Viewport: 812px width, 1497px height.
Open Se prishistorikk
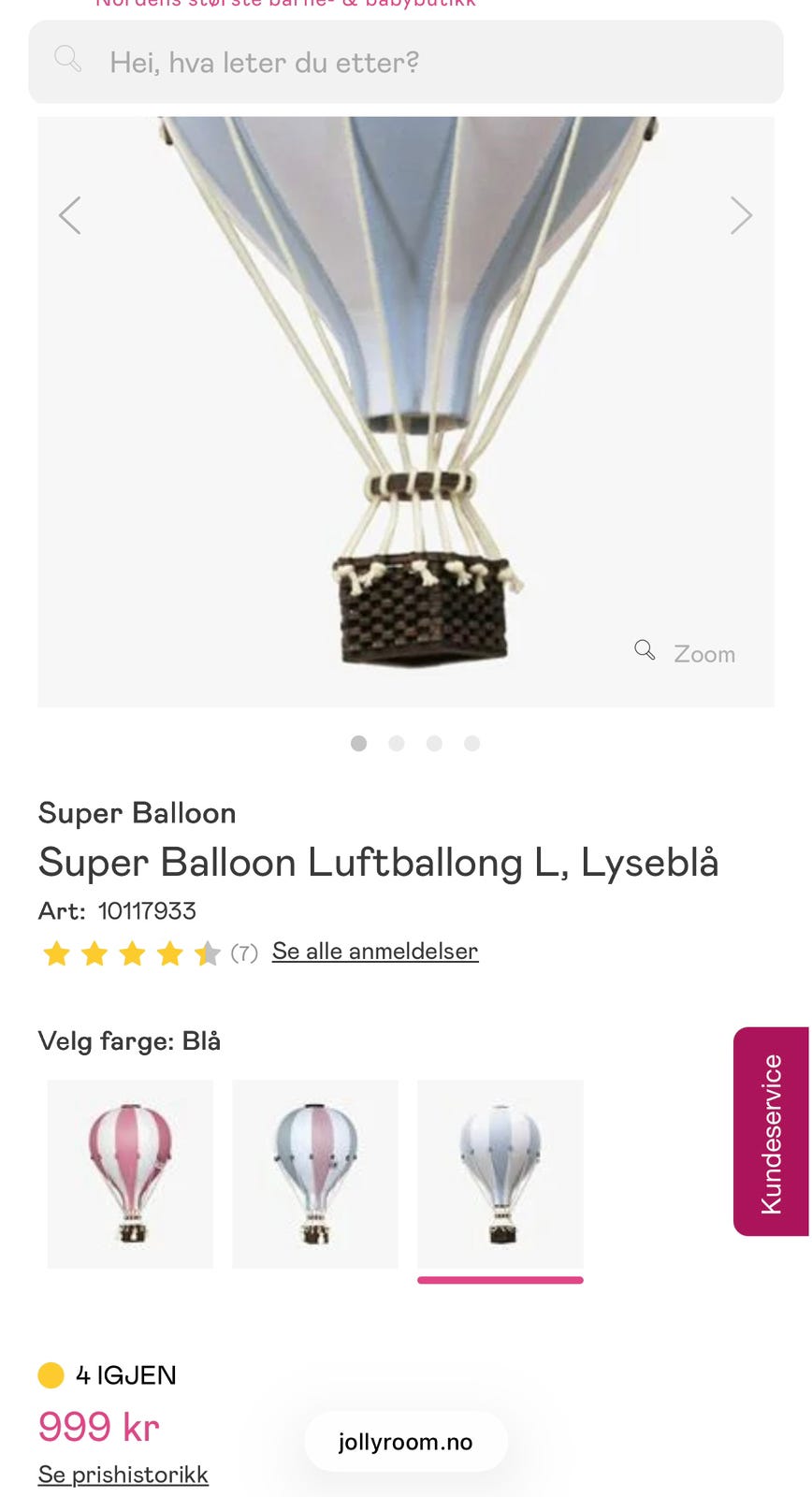[122, 1474]
